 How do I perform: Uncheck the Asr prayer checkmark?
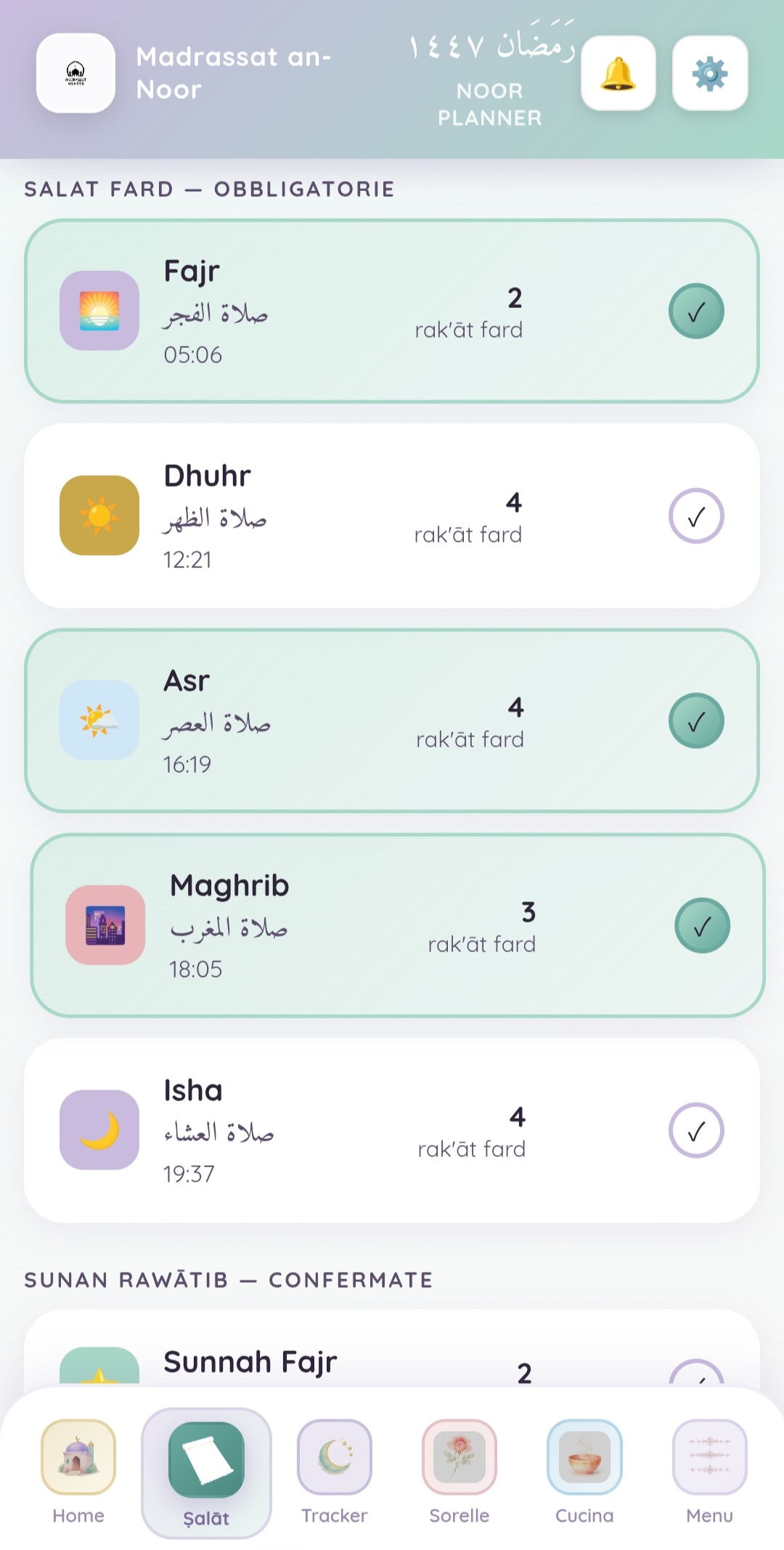click(x=695, y=721)
